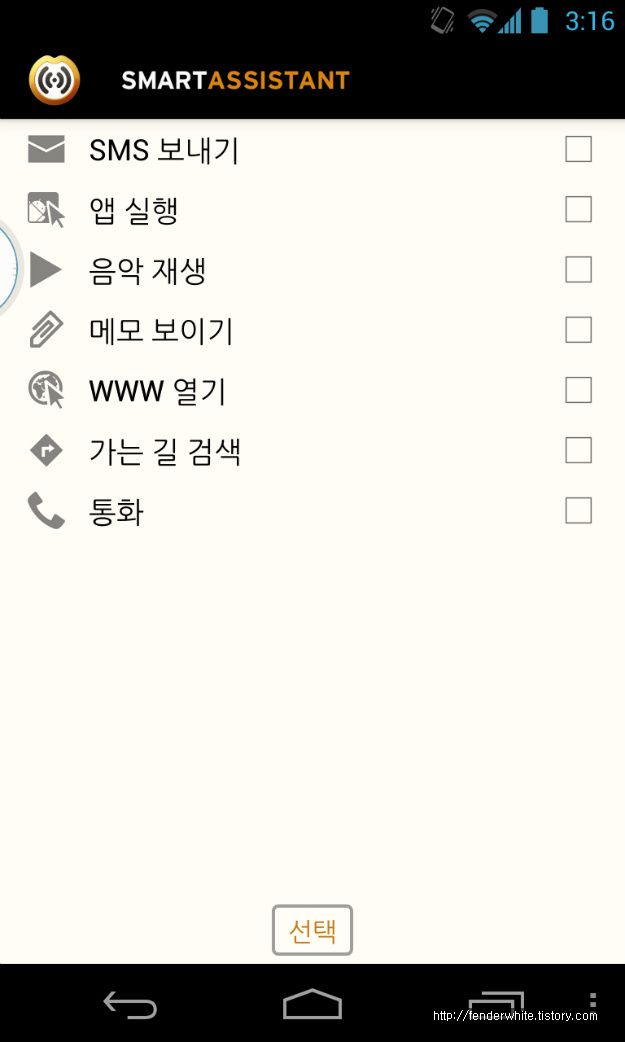Go to the home screen
This screenshot has height=1042, width=625.
312,1003
